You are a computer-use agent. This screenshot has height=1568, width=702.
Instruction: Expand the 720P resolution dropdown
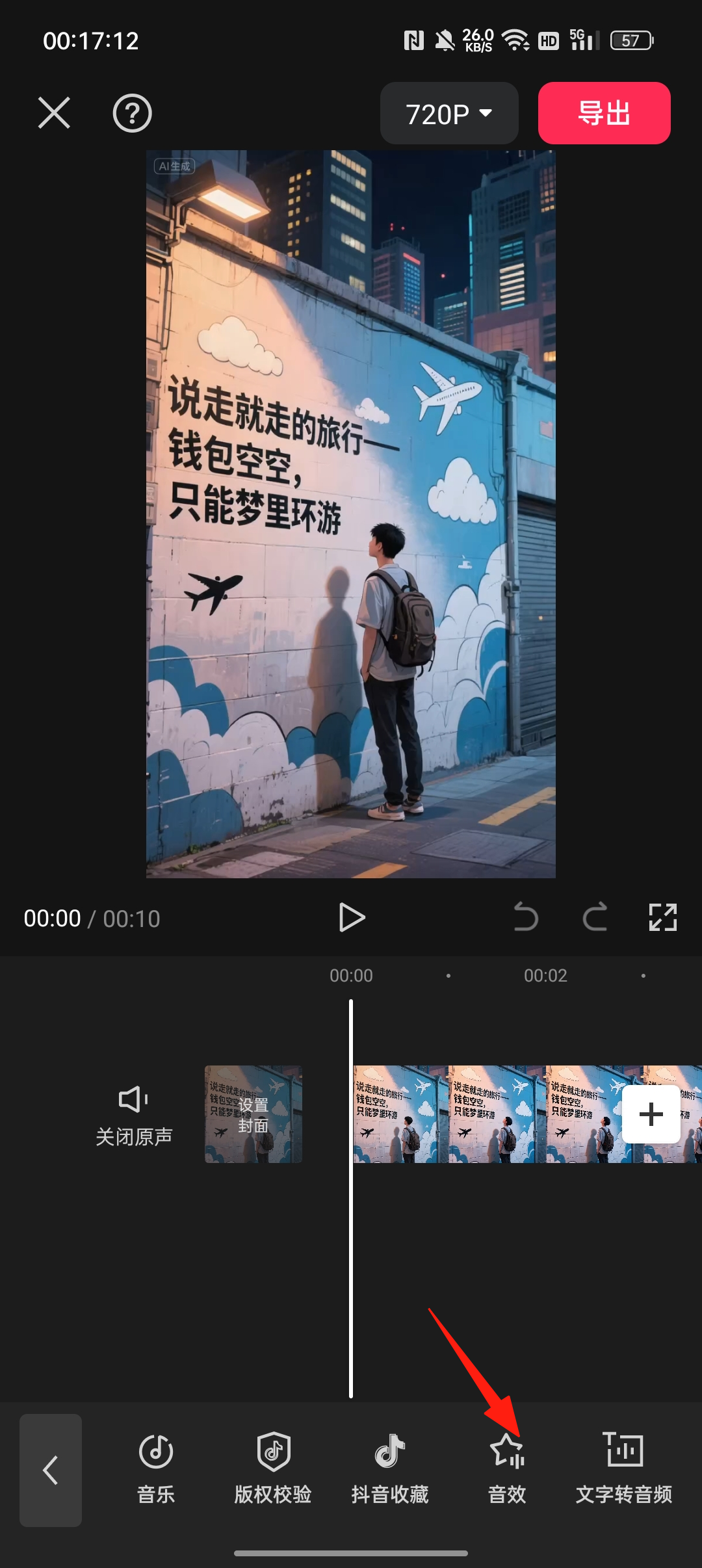click(449, 113)
